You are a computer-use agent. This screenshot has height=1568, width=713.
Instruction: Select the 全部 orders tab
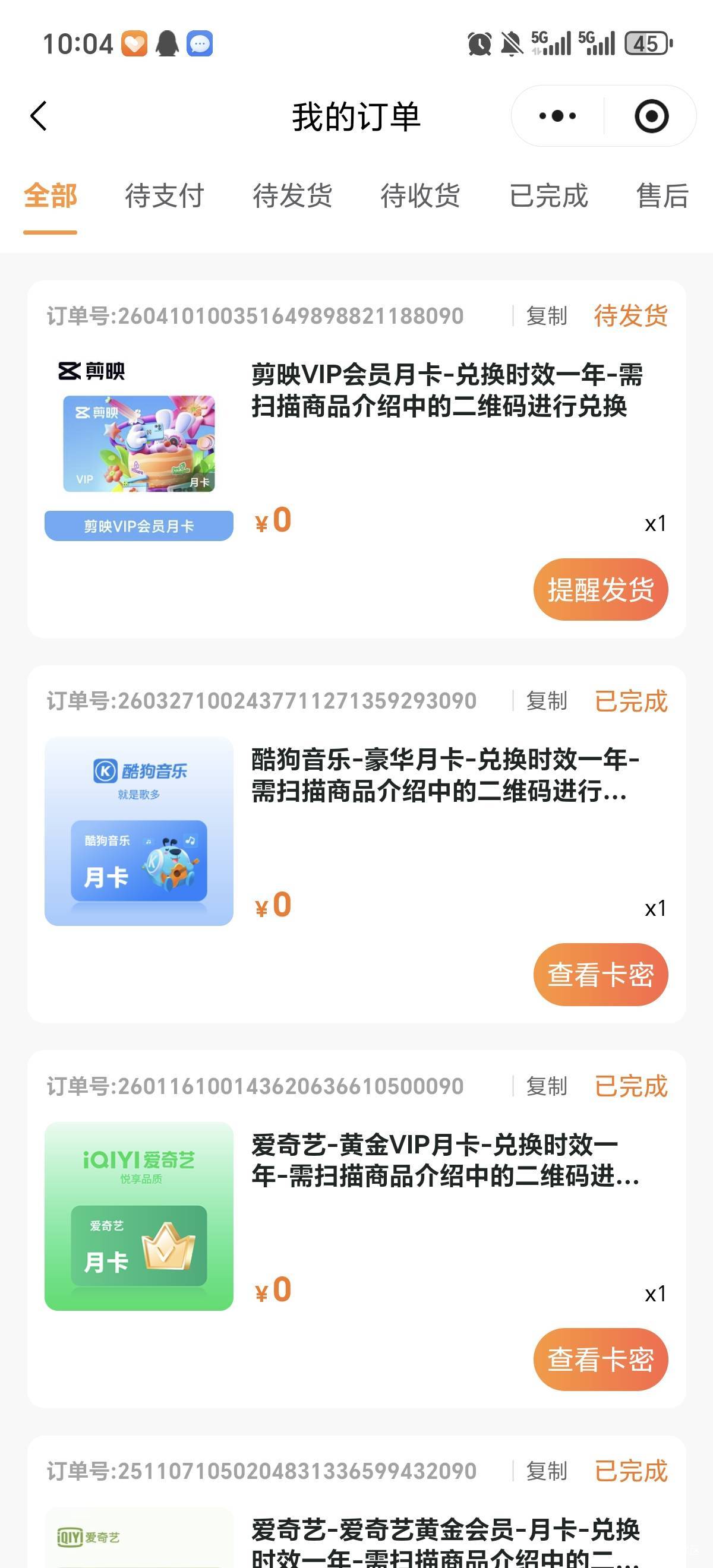click(51, 196)
